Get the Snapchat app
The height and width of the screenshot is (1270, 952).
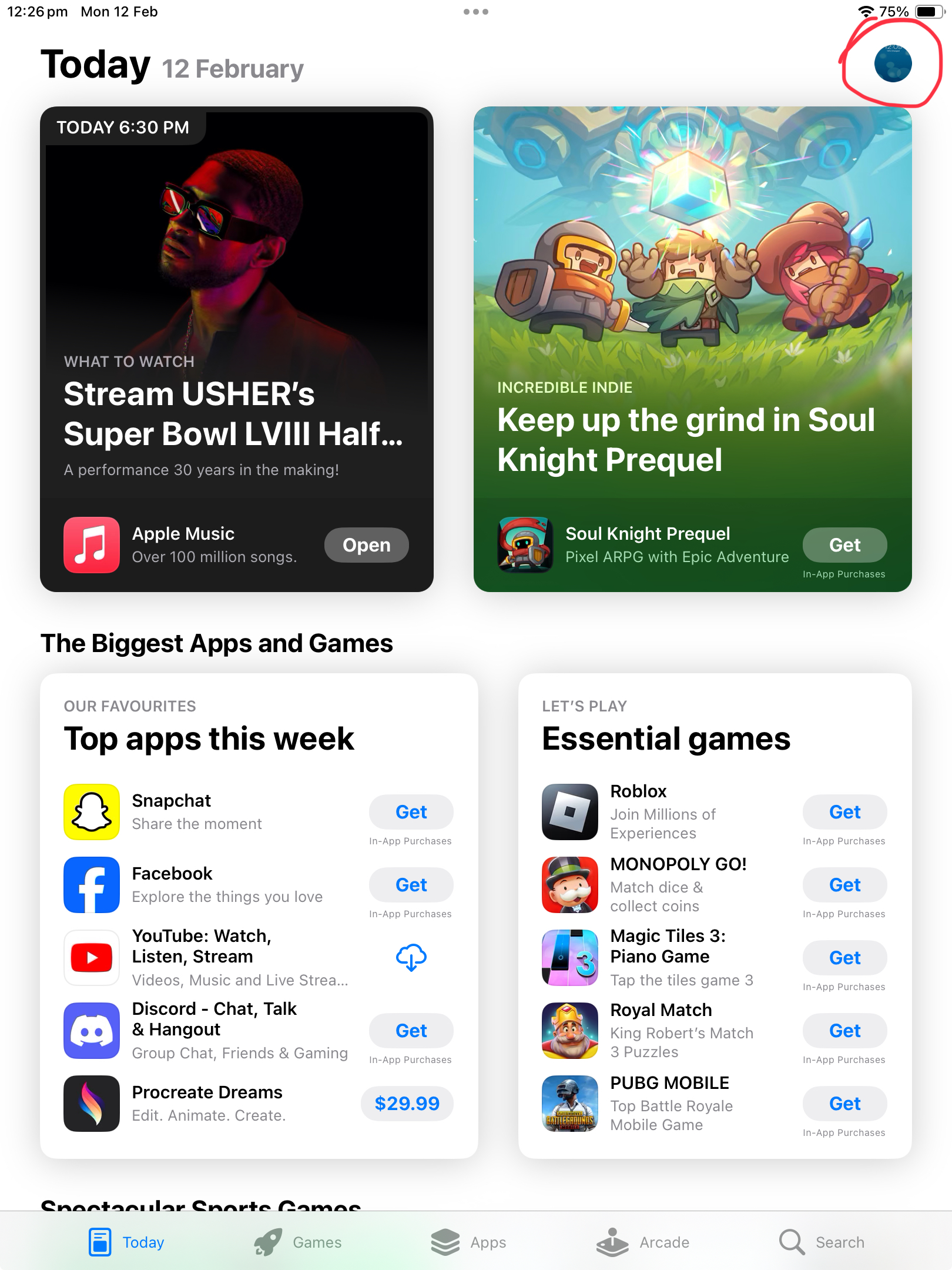[411, 812]
